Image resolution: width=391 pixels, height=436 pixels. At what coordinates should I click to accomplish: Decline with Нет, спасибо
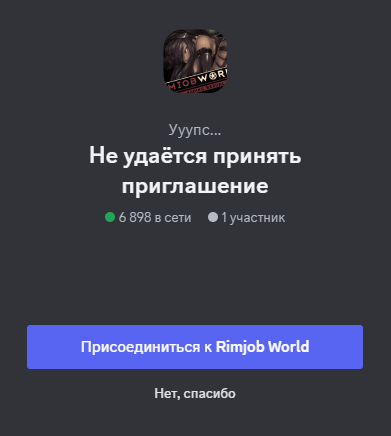[x=195, y=394]
